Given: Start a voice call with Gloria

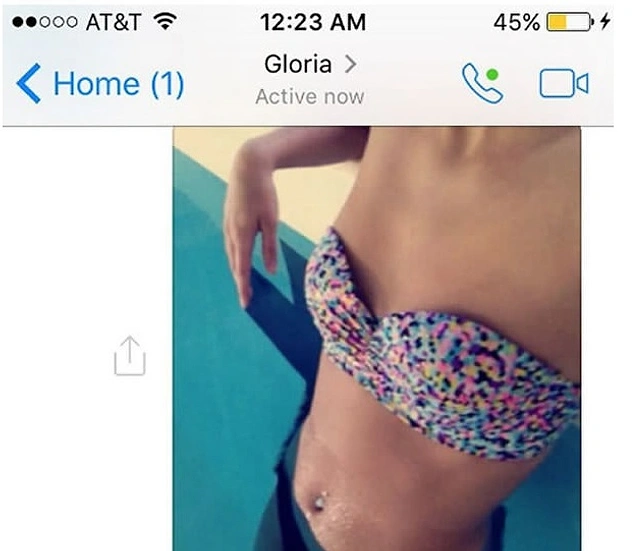Looking at the screenshot, I should click(x=481, y=83).
